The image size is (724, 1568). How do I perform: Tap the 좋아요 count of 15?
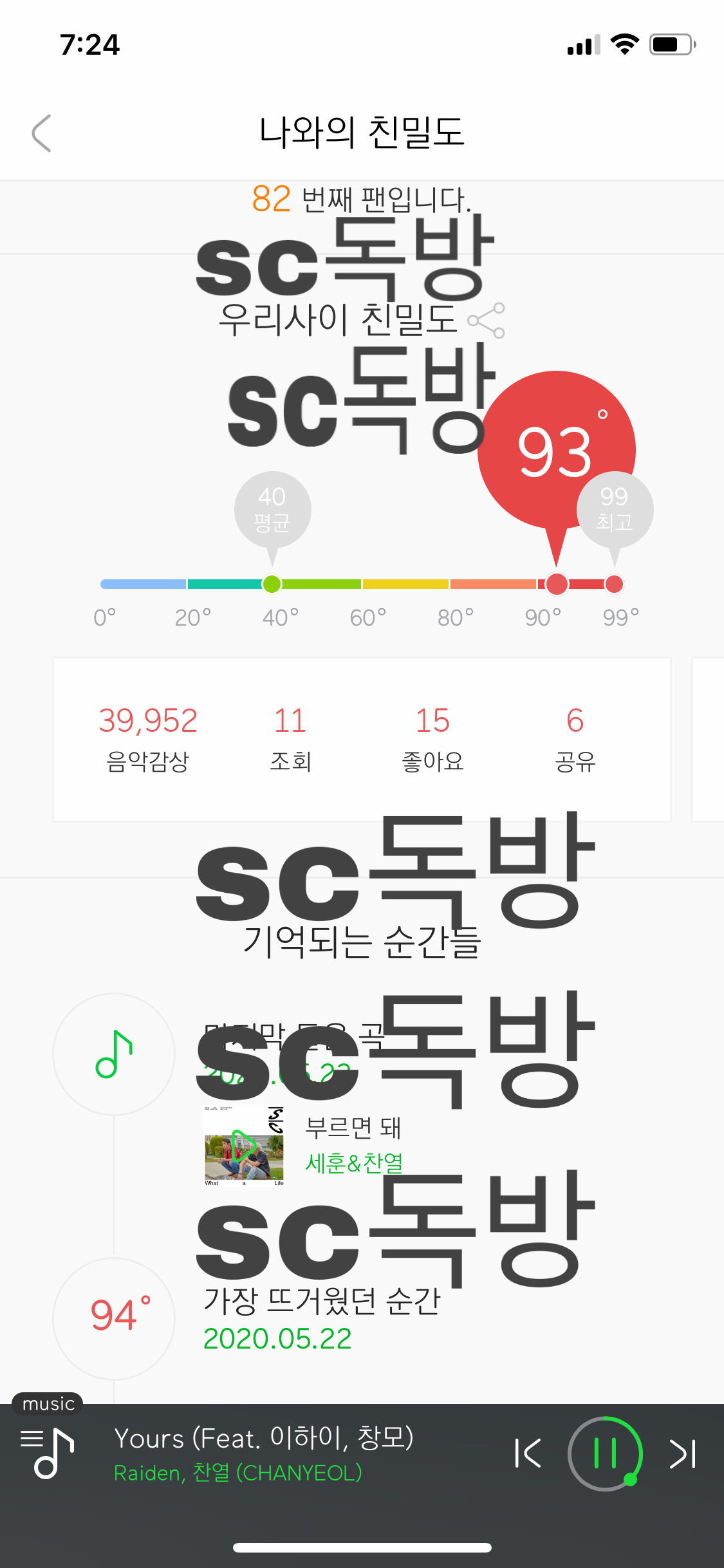[432, 740]
